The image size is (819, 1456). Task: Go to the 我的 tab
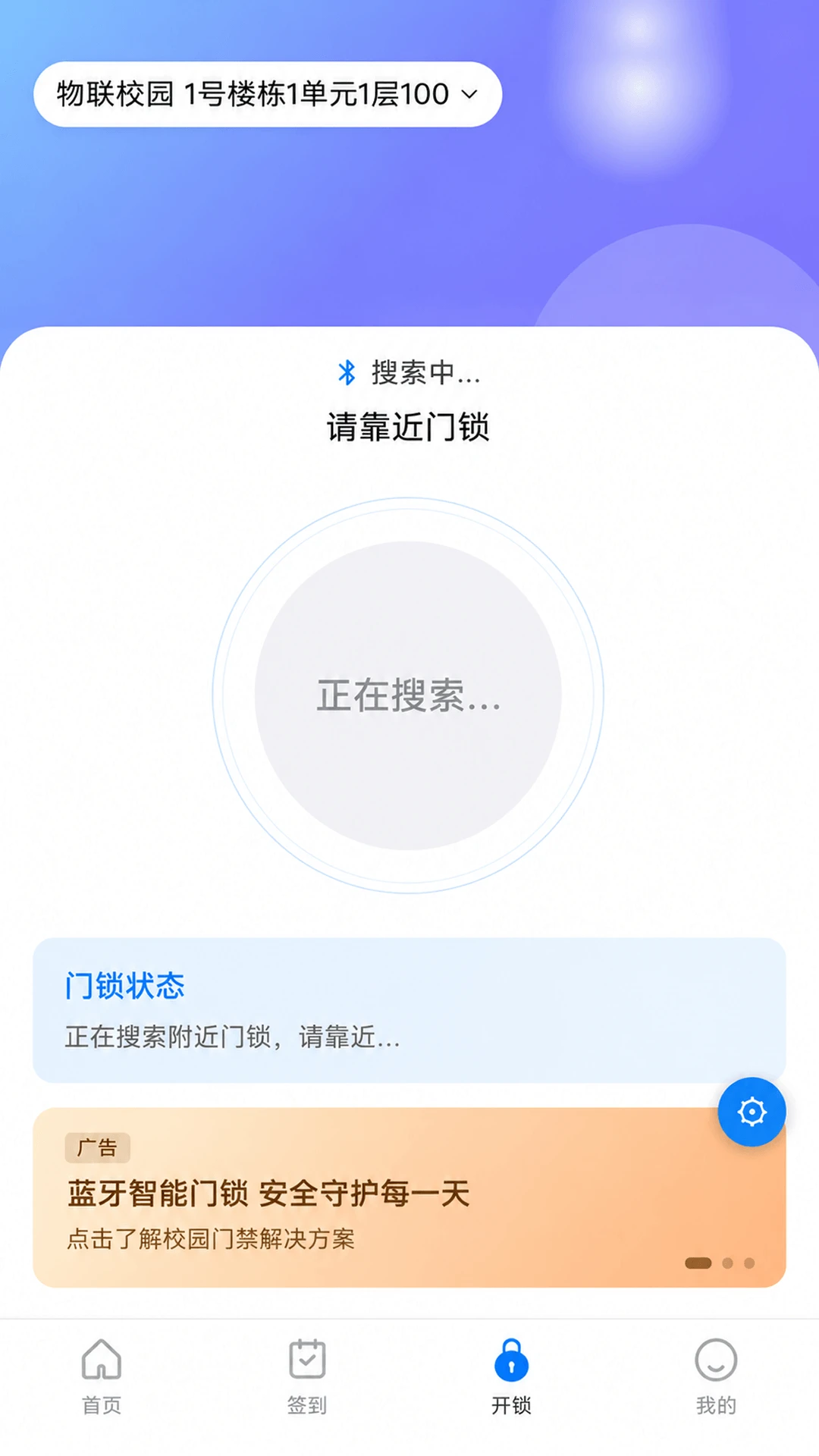(x=716, y=1377)
